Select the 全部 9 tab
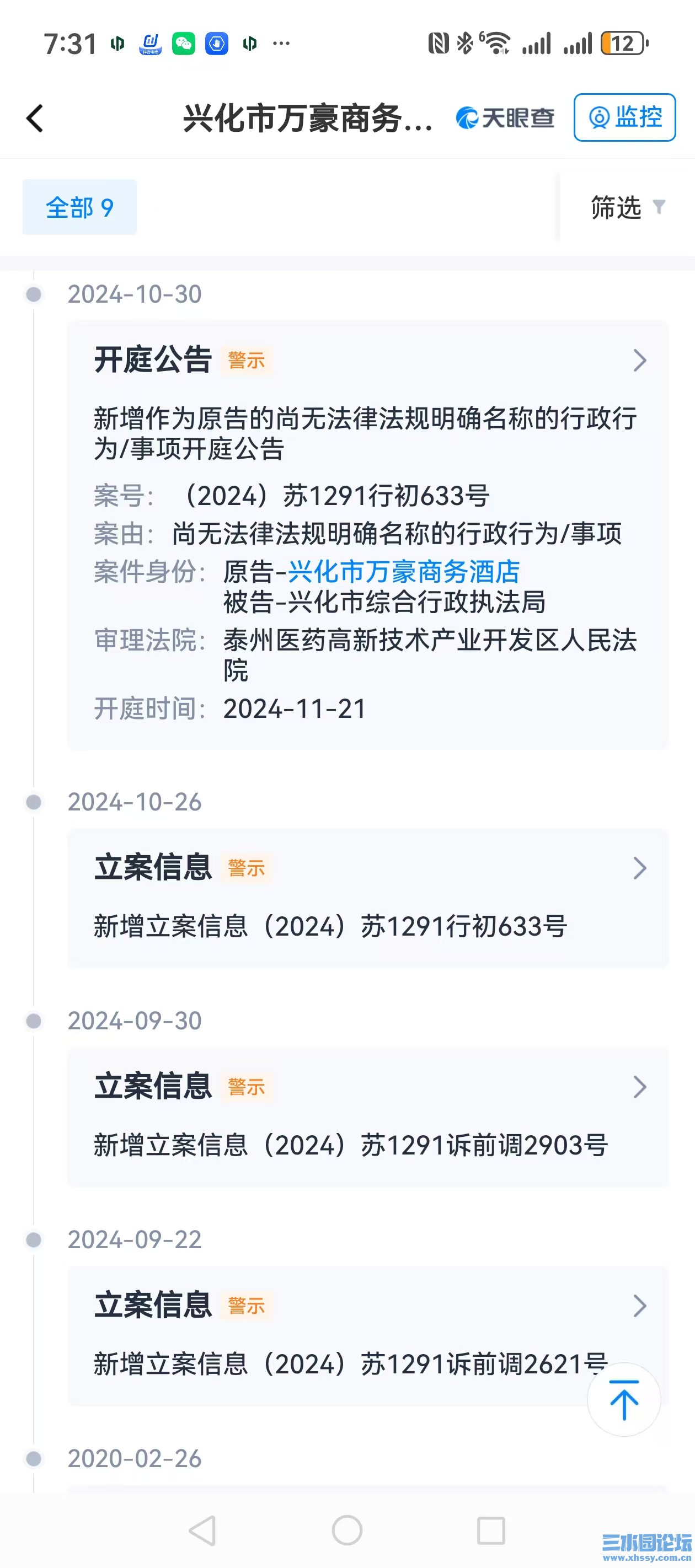The height and width of the screenshot is (1568, 695). pyautogui.click(x=80, y=208)
